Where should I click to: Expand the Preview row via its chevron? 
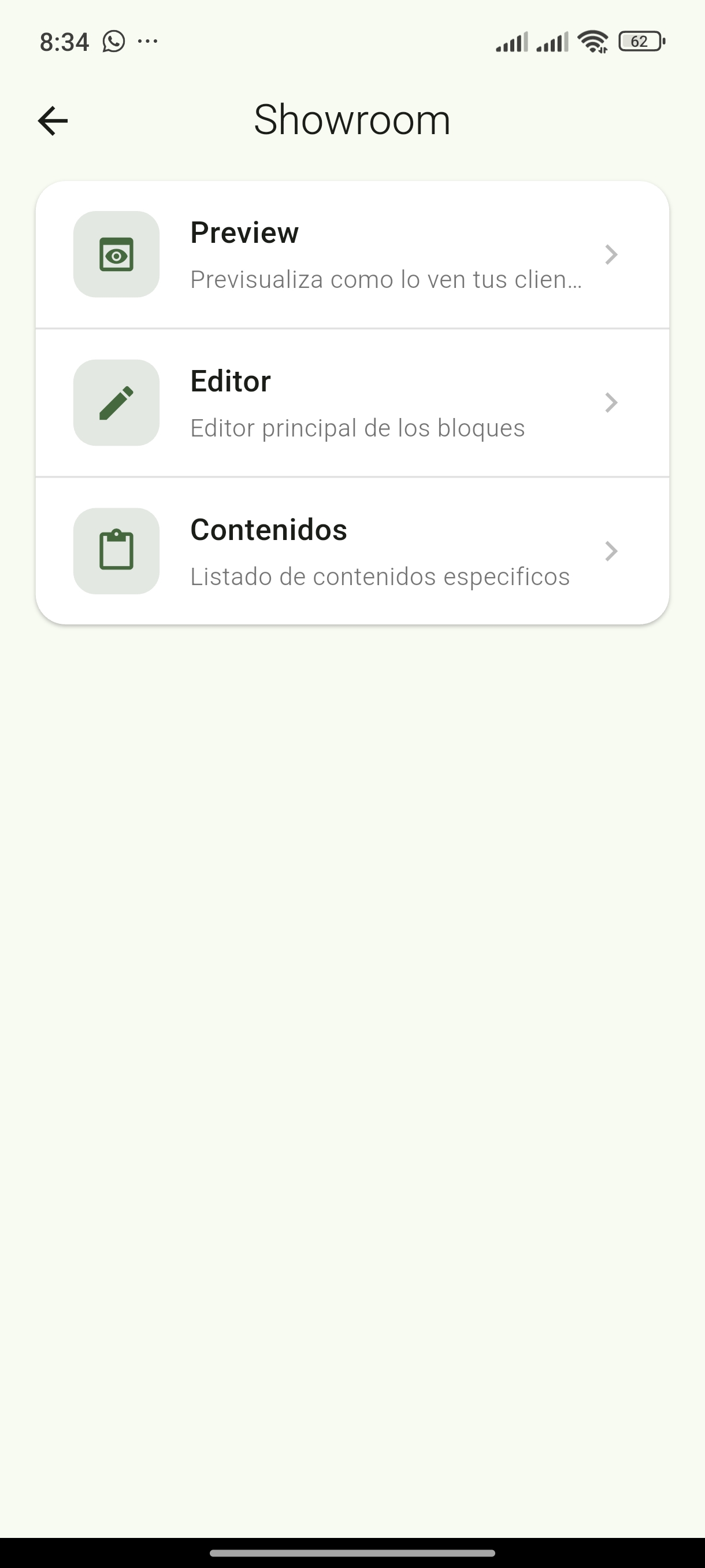pos(611,254)
